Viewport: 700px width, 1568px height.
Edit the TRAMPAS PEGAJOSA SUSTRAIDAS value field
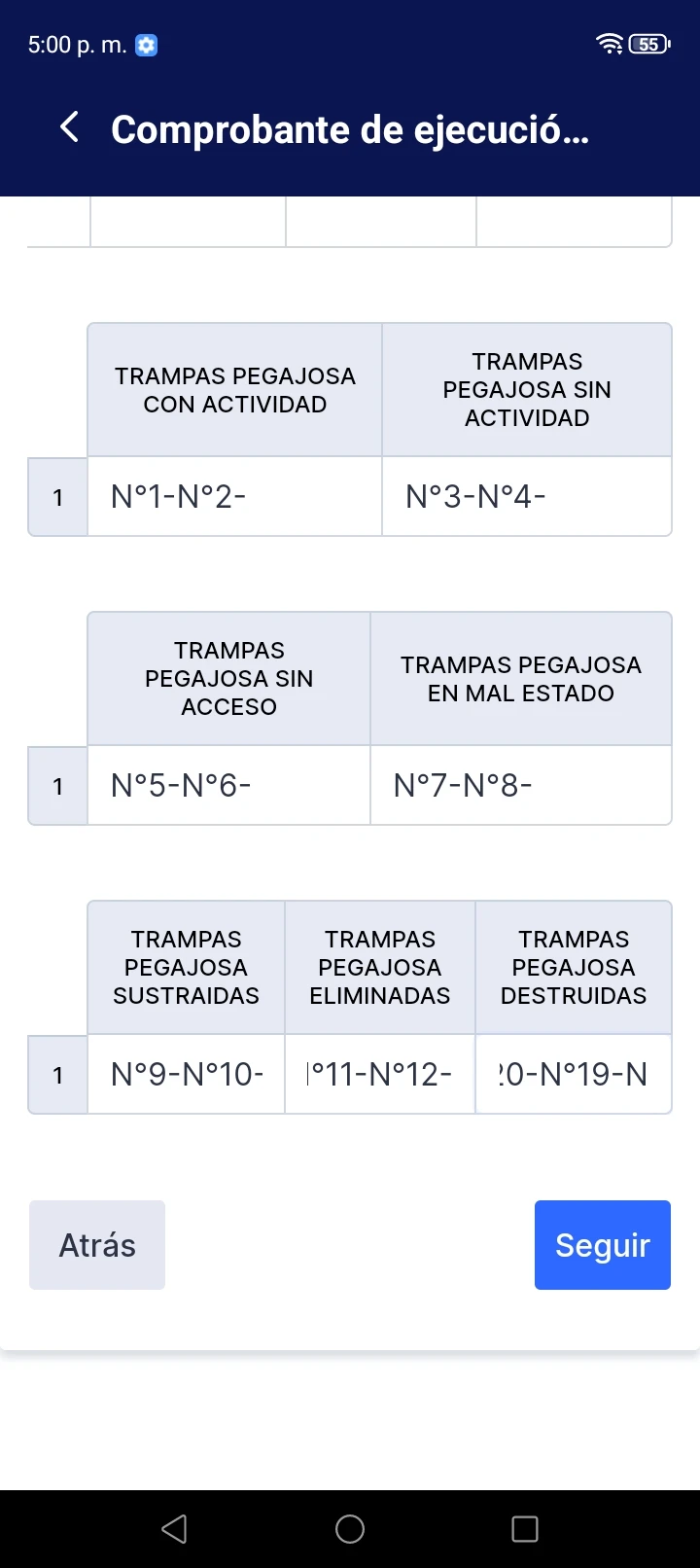[185, 1074]
